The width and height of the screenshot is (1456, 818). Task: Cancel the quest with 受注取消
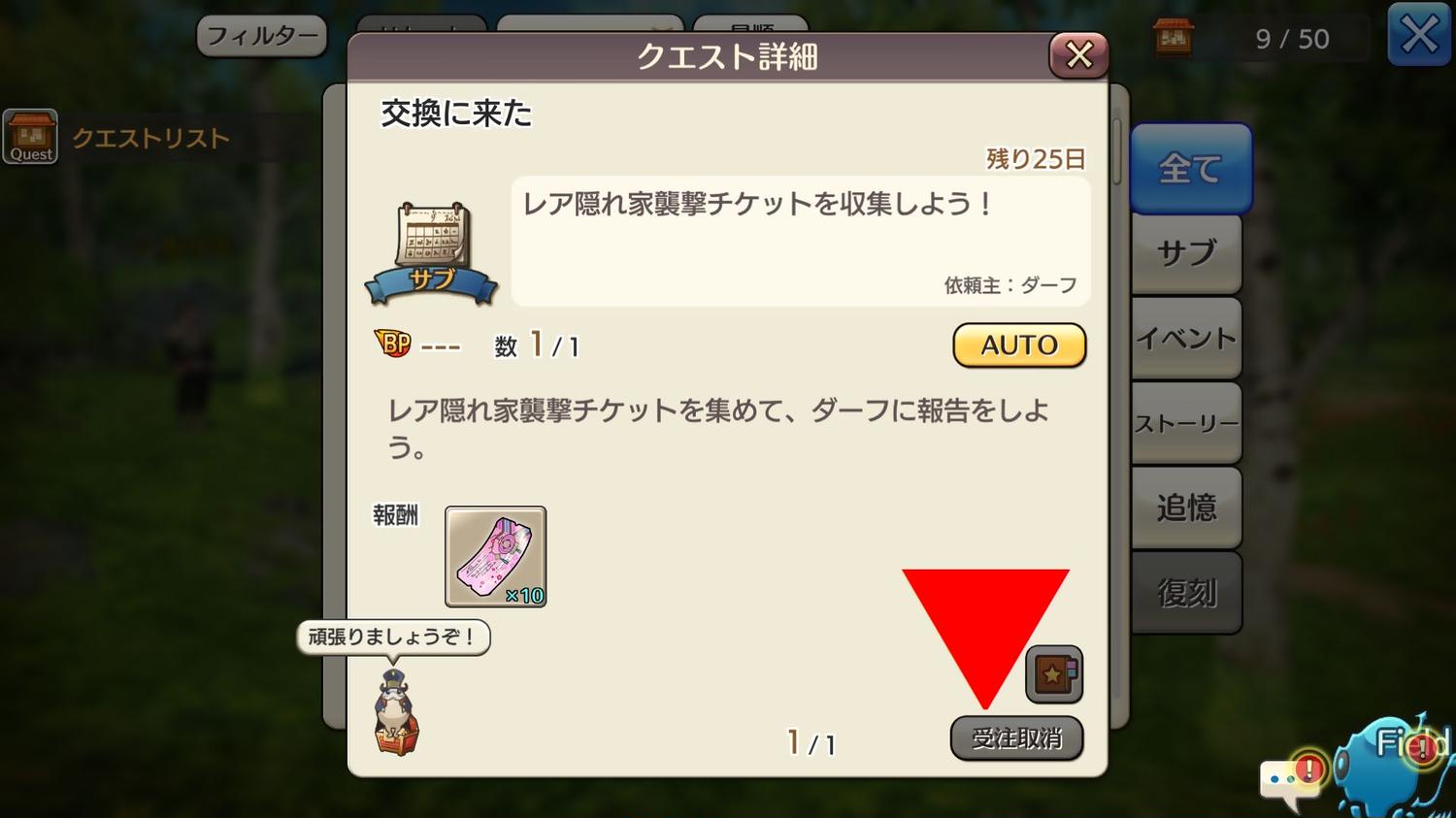[1016, 738]
